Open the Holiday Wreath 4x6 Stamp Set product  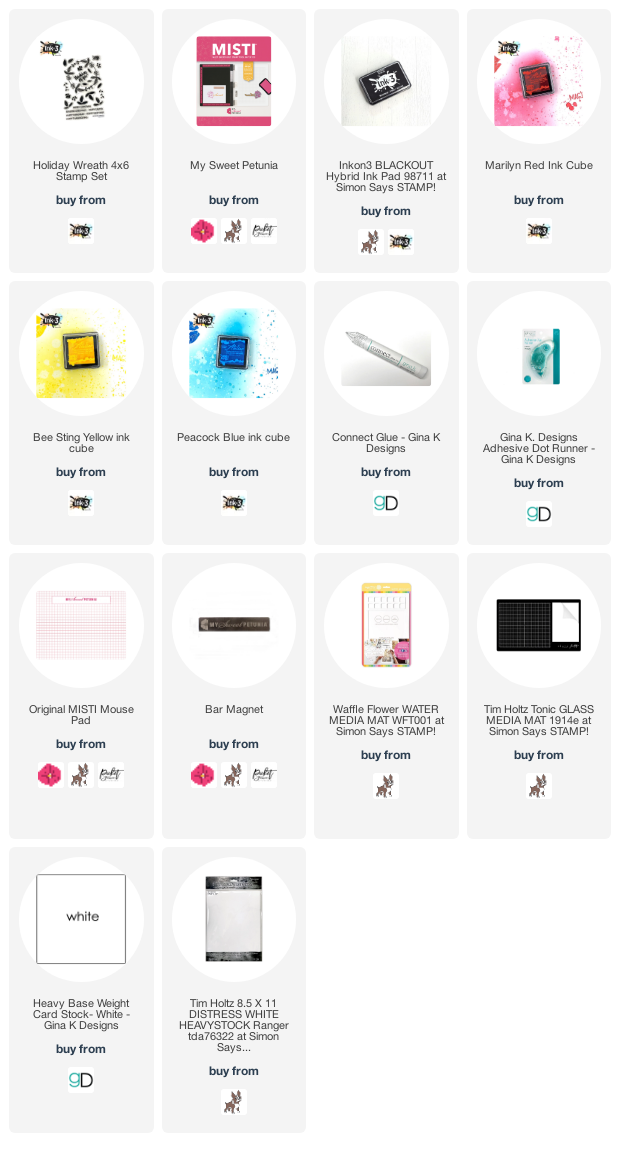[81, 81]
